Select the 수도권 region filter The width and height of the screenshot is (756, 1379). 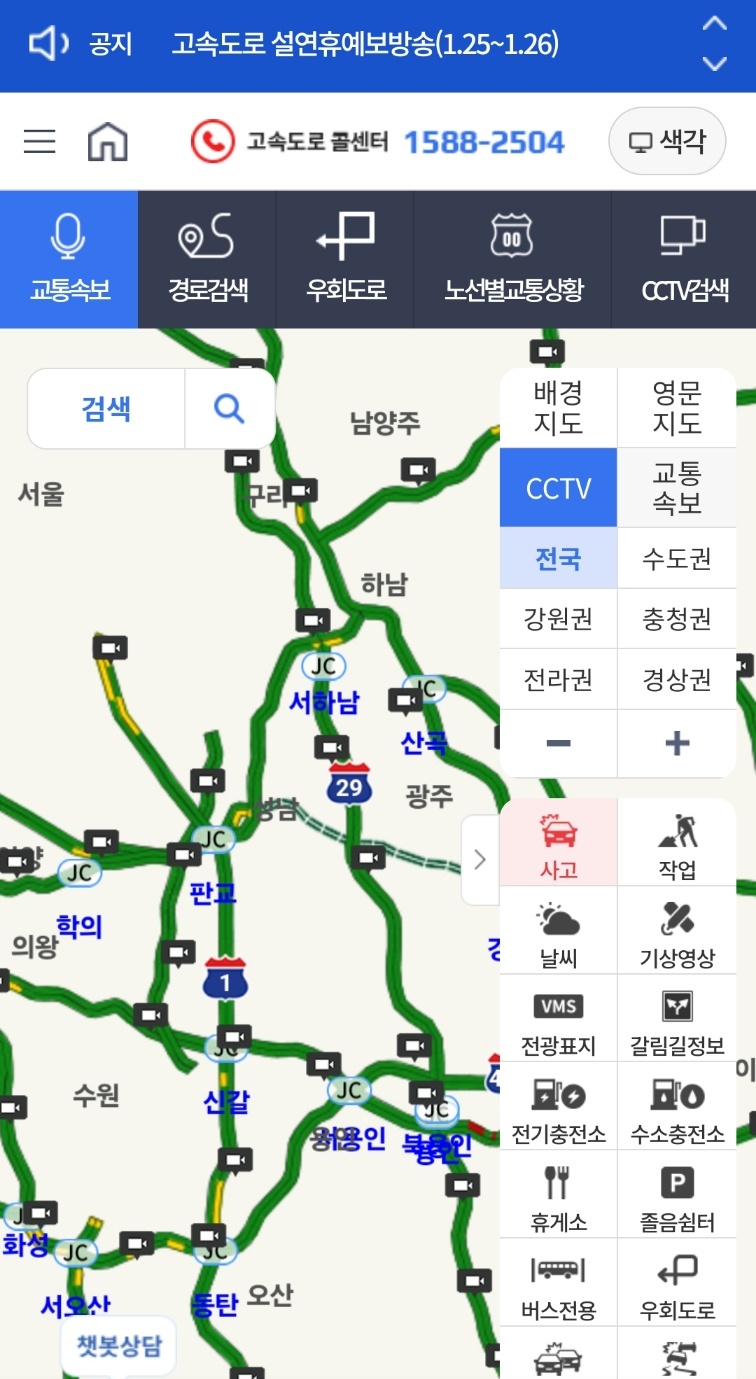(x=675, y=557)
